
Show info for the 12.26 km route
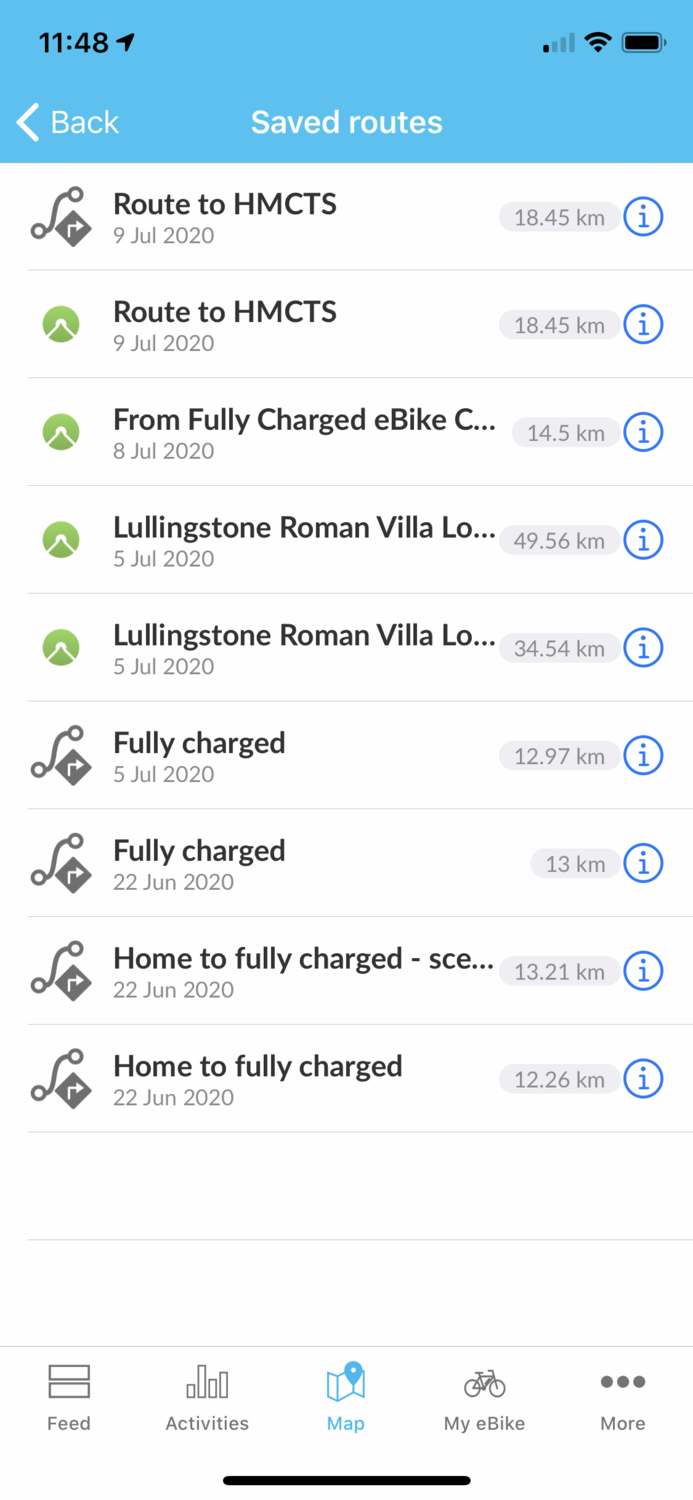point(643,1079)
